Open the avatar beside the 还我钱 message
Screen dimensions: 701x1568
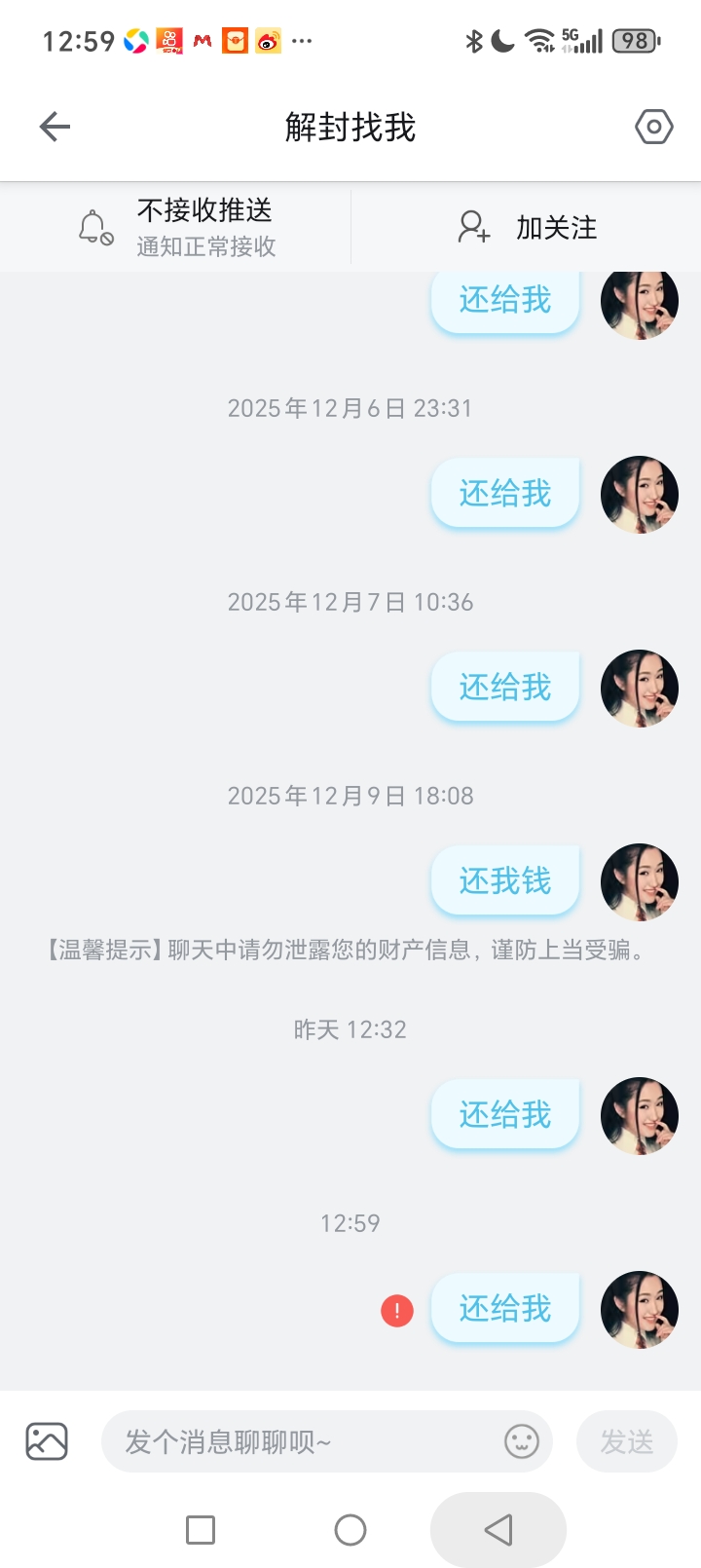coord(639,882)
